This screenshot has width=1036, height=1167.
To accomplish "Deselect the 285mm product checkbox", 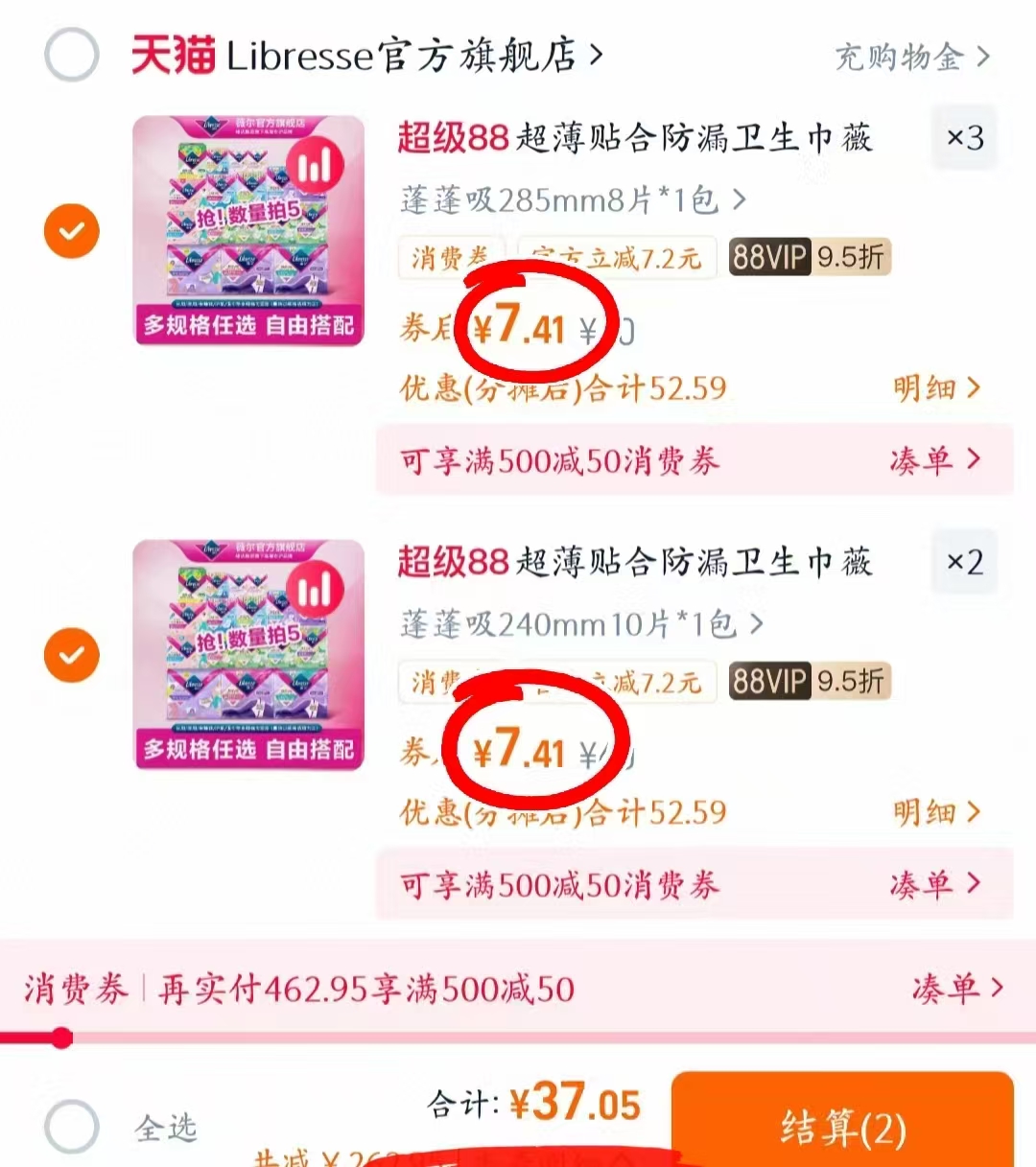I will pos(71,230).
